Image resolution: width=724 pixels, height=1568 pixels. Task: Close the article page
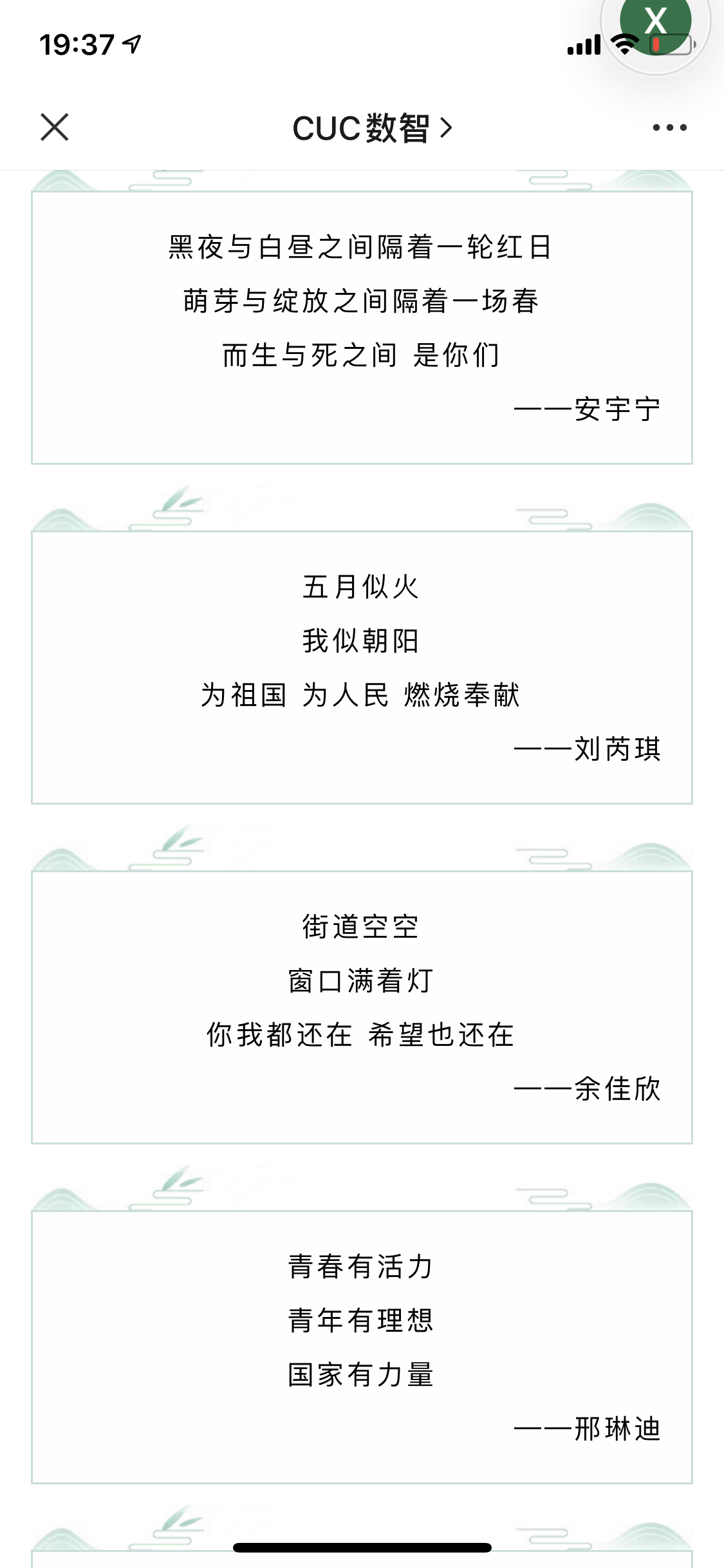pos(55,127)
